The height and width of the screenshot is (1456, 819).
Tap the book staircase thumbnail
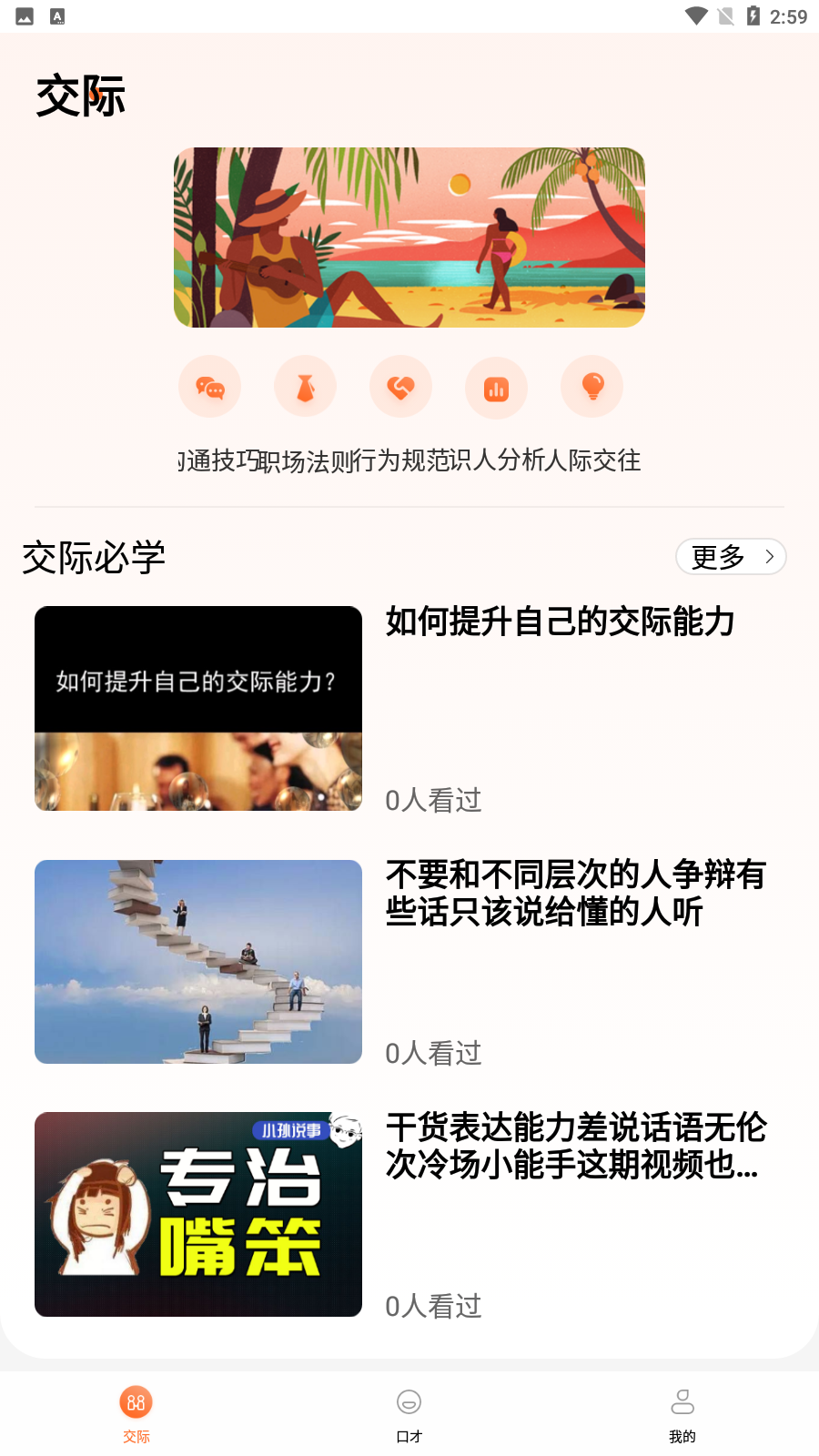coord(197,961)
